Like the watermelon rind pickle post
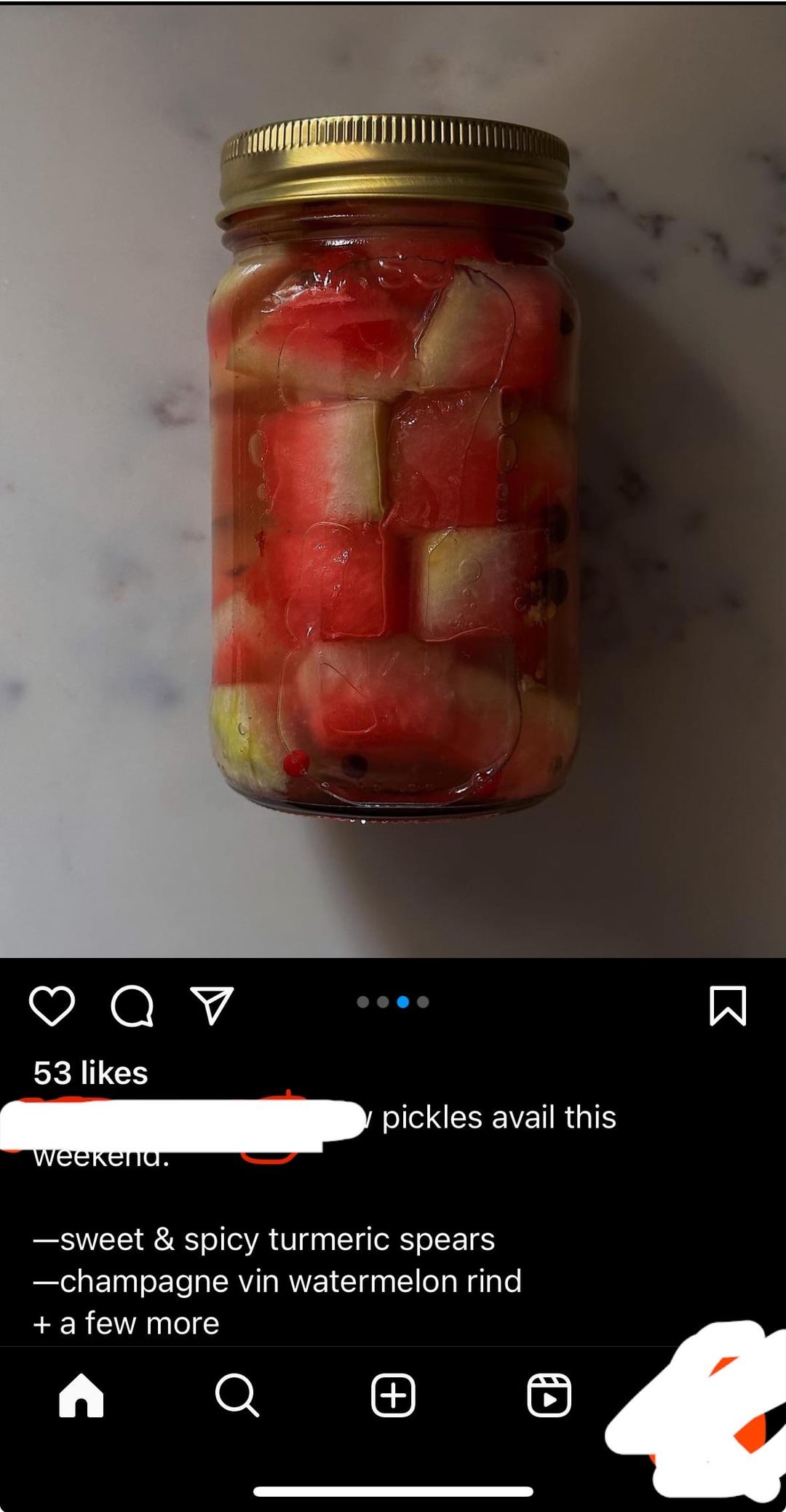Screen dimensions: 786x1512 pyautogui.click(x=52, y=1006)
